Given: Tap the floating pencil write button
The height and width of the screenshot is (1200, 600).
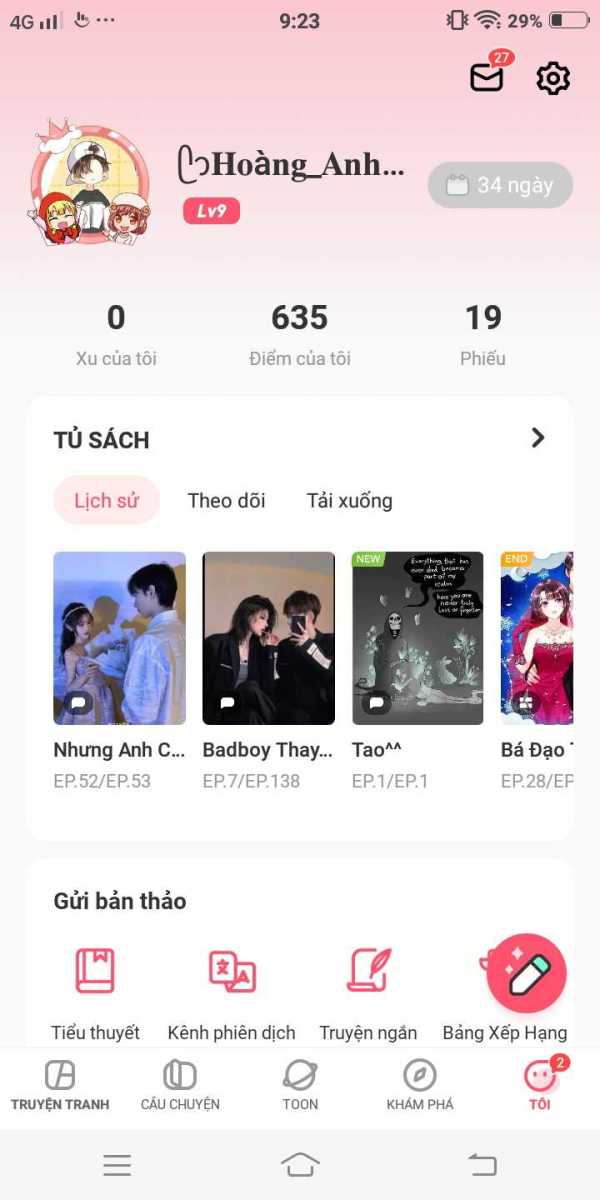Looking at the screenshot, I should 527,974.
